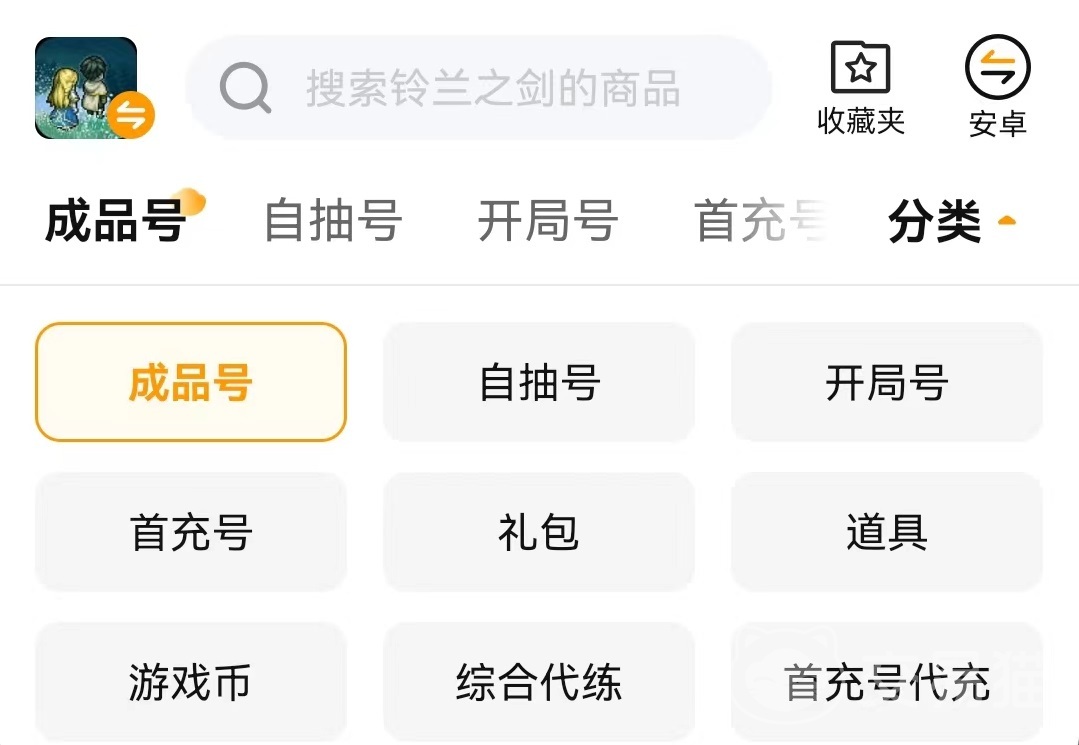
Task: Select the 游戏币 category chip
Action: pyautogui.click(x=190, y=683)
